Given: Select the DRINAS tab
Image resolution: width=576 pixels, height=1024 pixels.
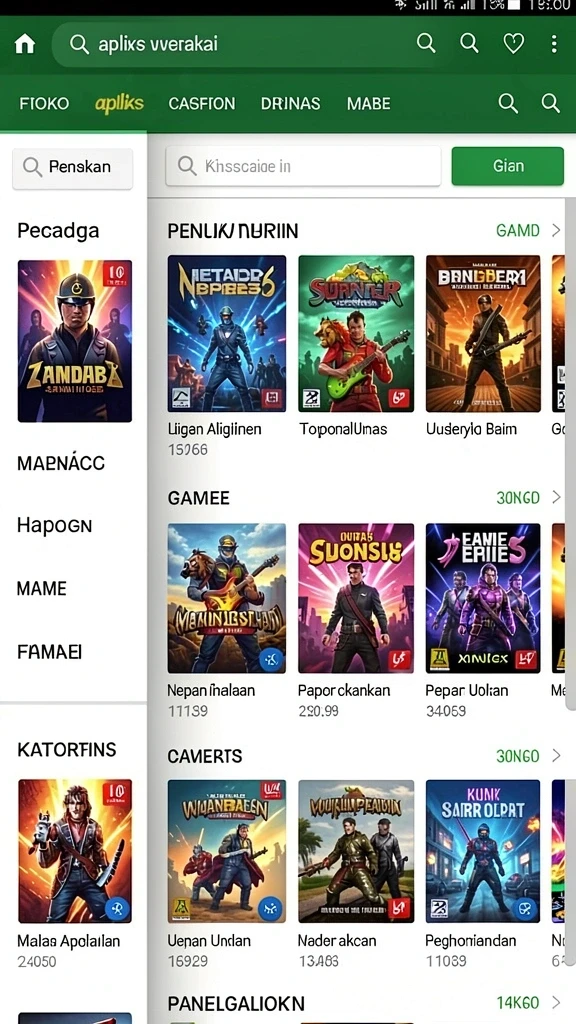Looking at the screenshot, I should [291, 104].
